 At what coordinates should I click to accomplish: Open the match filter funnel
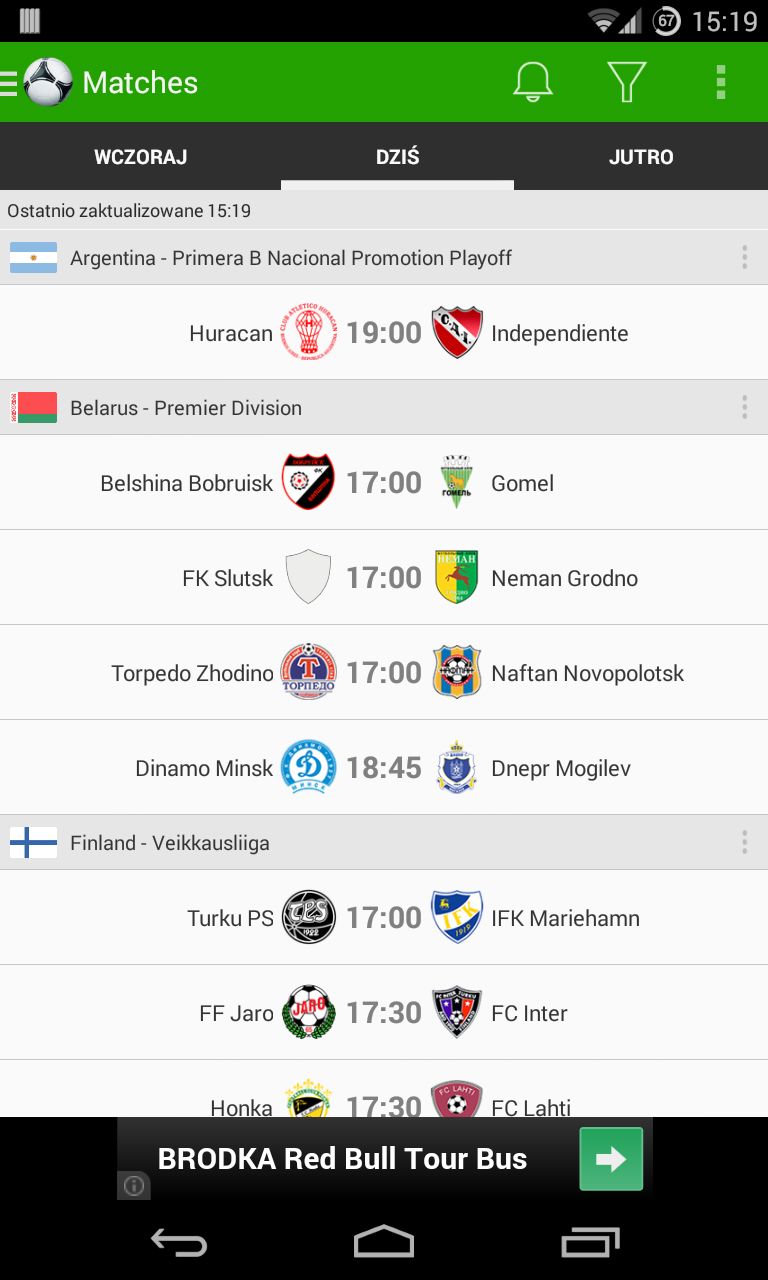point(627,82)
